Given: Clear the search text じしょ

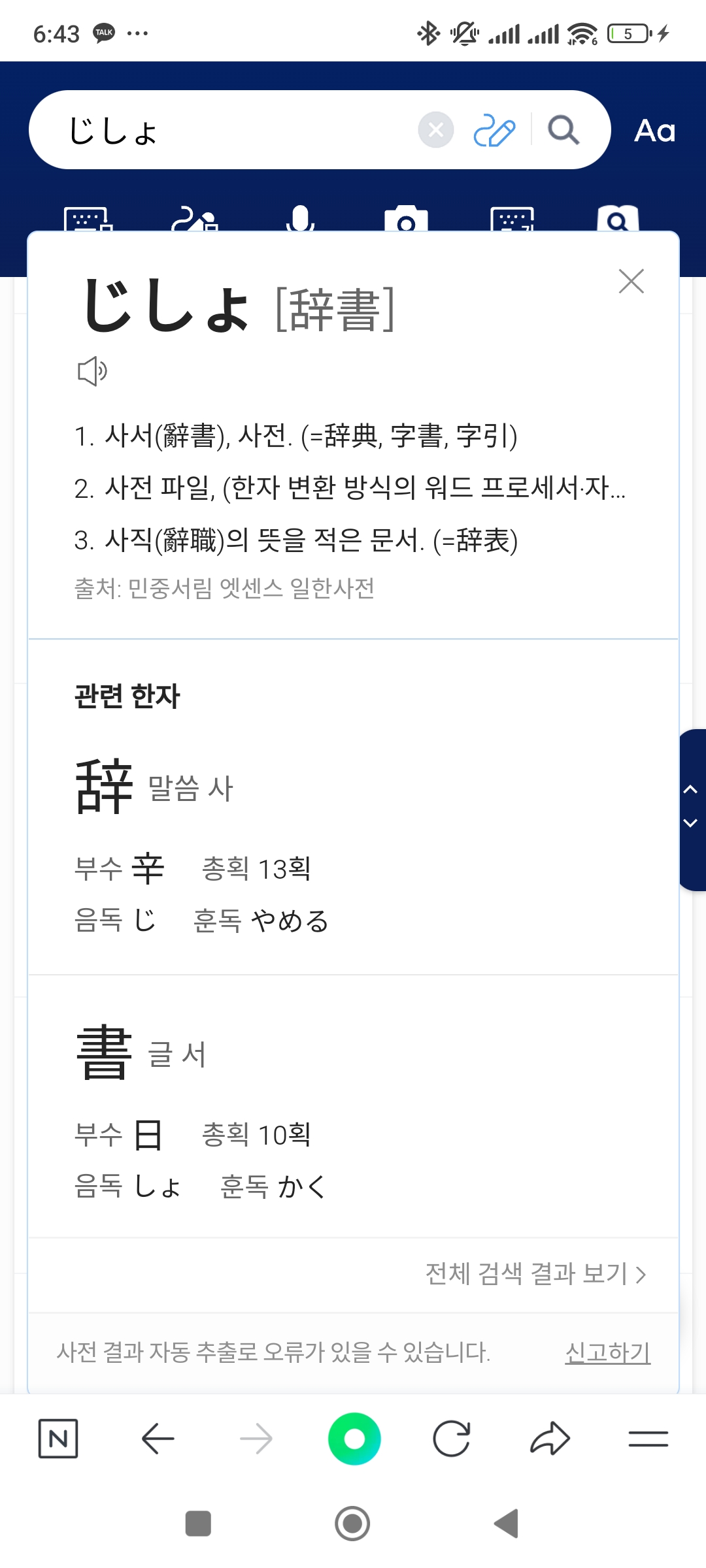Looking at the screenshot, I should click(x=436, y=130).
